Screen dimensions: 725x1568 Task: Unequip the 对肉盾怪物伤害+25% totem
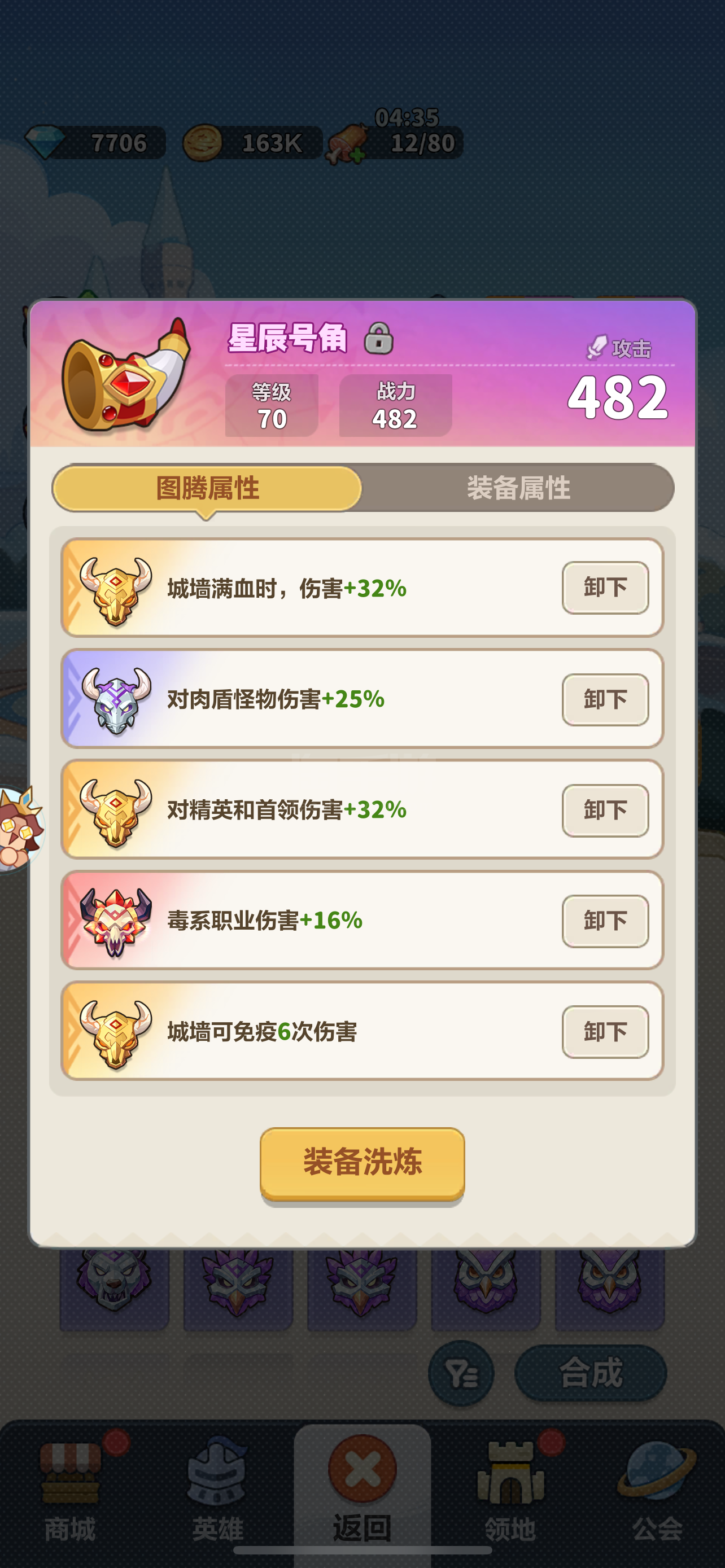click(605, 699)
